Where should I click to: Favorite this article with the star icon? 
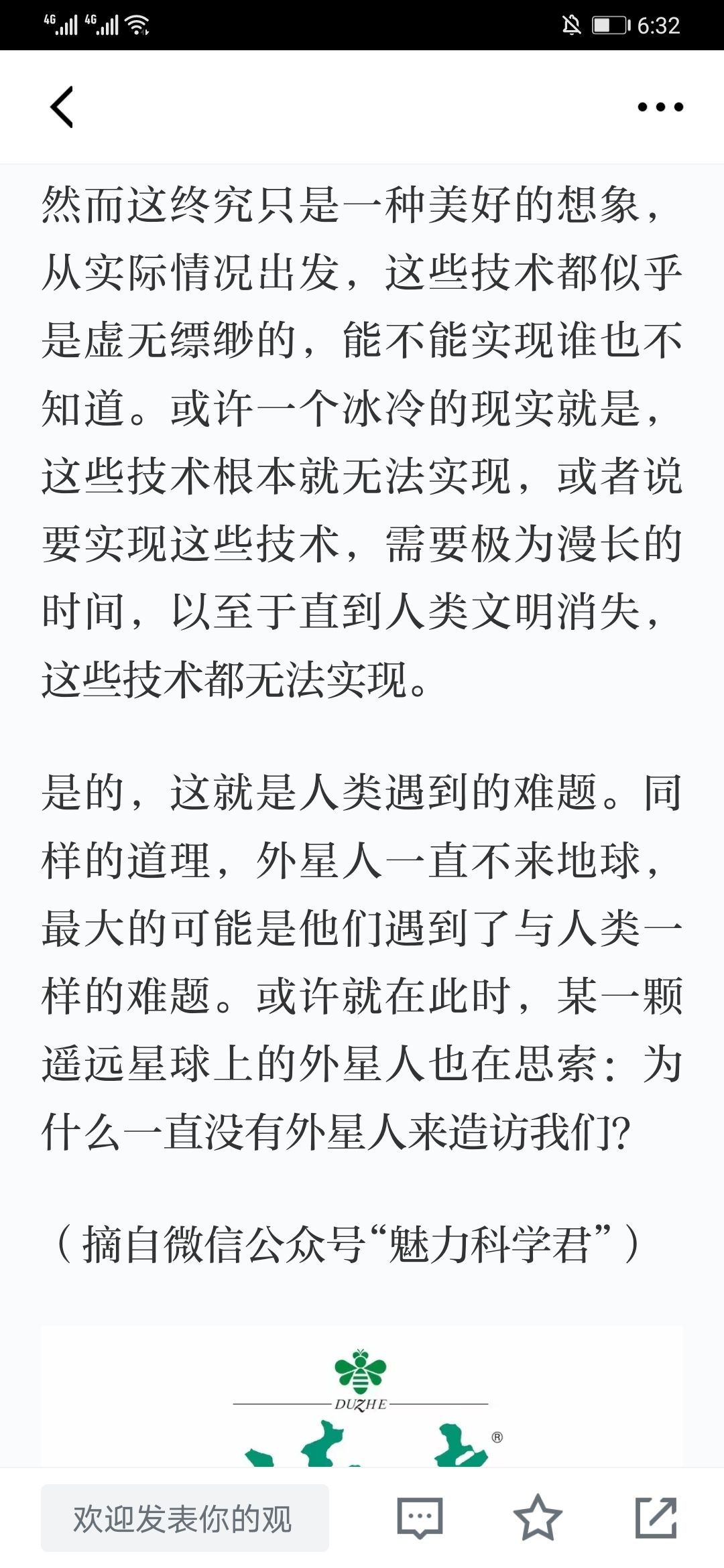pyautogui.click(x=538, y=1518)
